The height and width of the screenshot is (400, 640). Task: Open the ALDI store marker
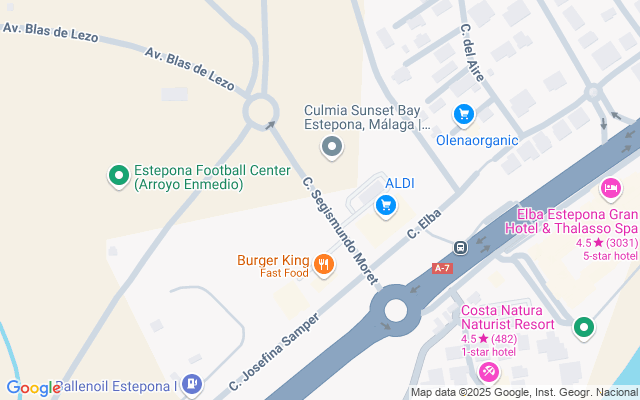pyautogui.click(x=385, y=206)
